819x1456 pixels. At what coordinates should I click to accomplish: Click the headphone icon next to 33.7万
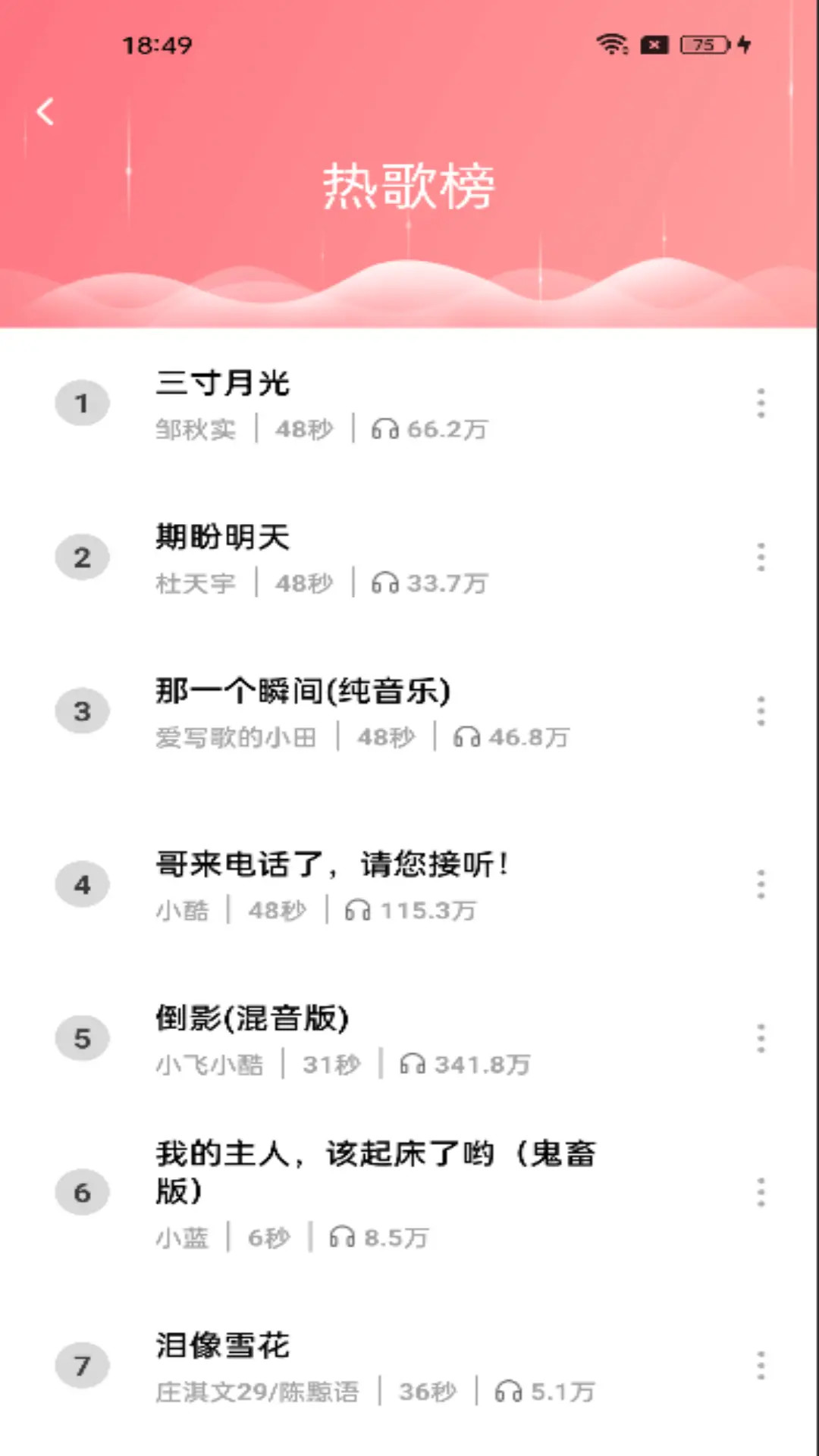click(385, 583)
